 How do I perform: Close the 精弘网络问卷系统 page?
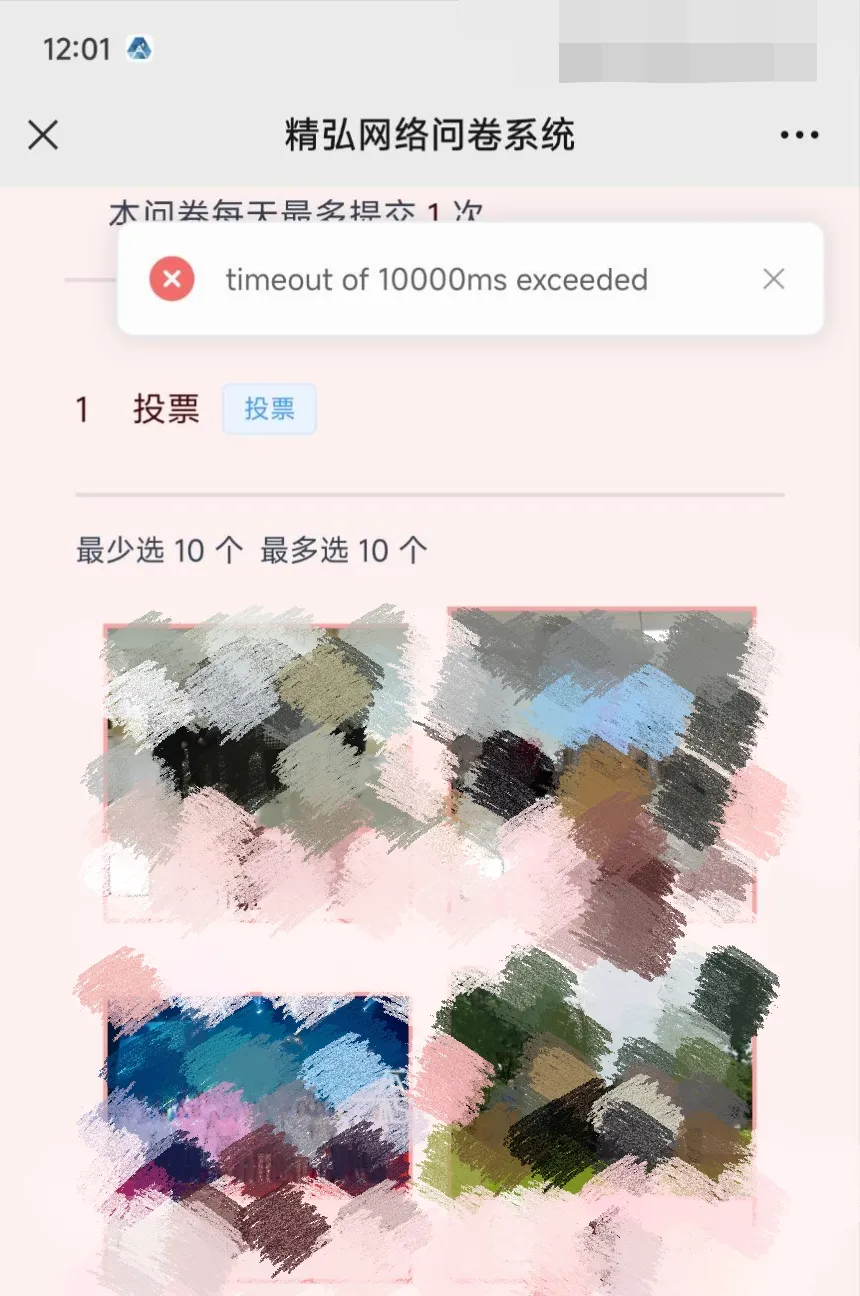tap(43, 135)
